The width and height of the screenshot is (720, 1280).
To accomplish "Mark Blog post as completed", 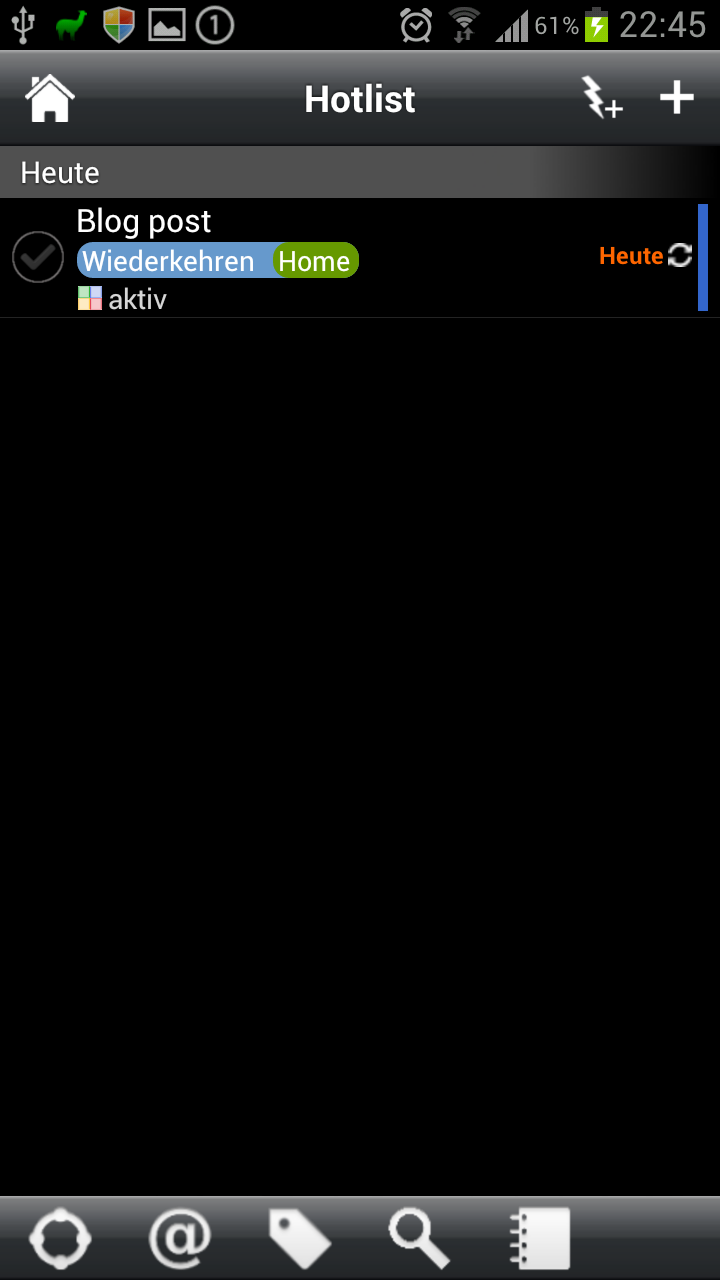I will [38, 257].
